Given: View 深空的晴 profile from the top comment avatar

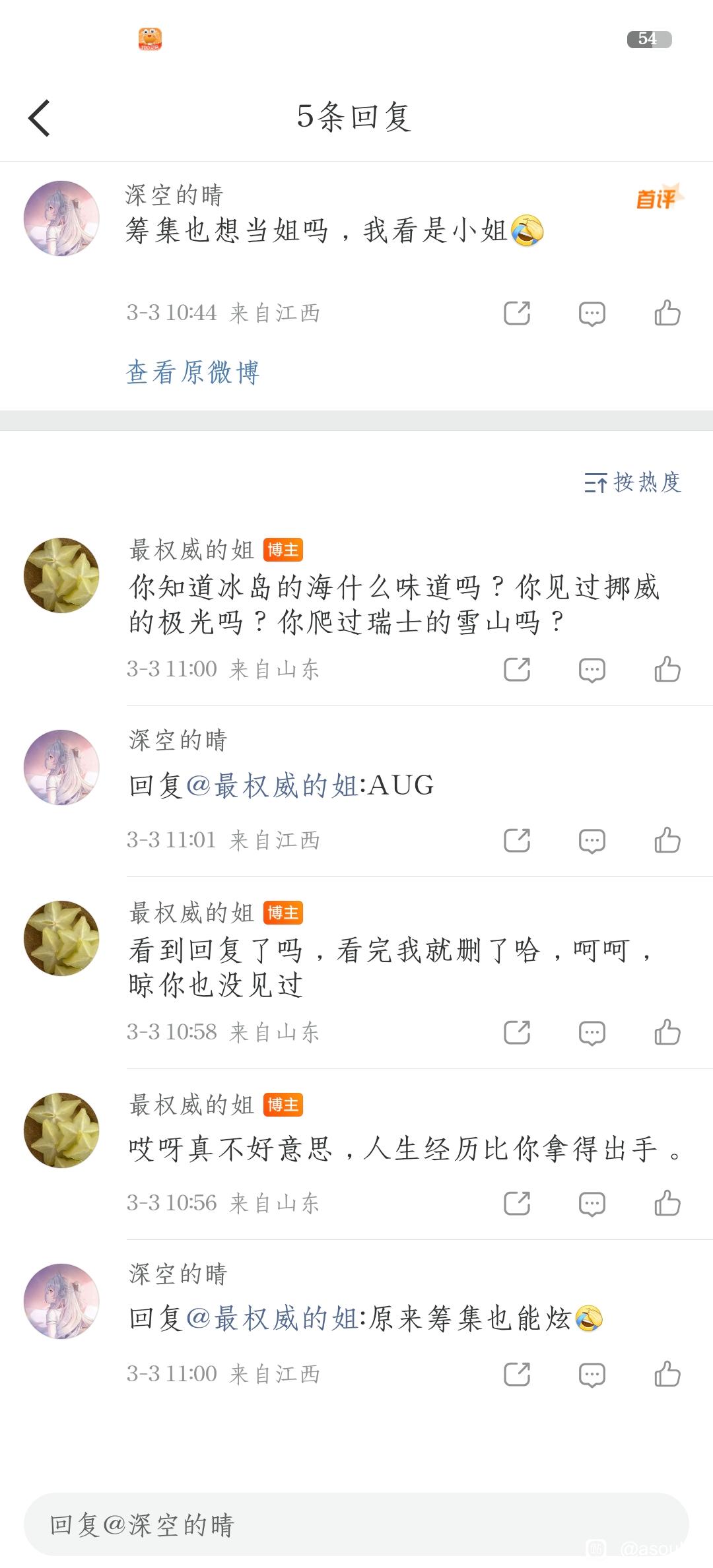Looking at the screenshot, I should click(61, 218).
